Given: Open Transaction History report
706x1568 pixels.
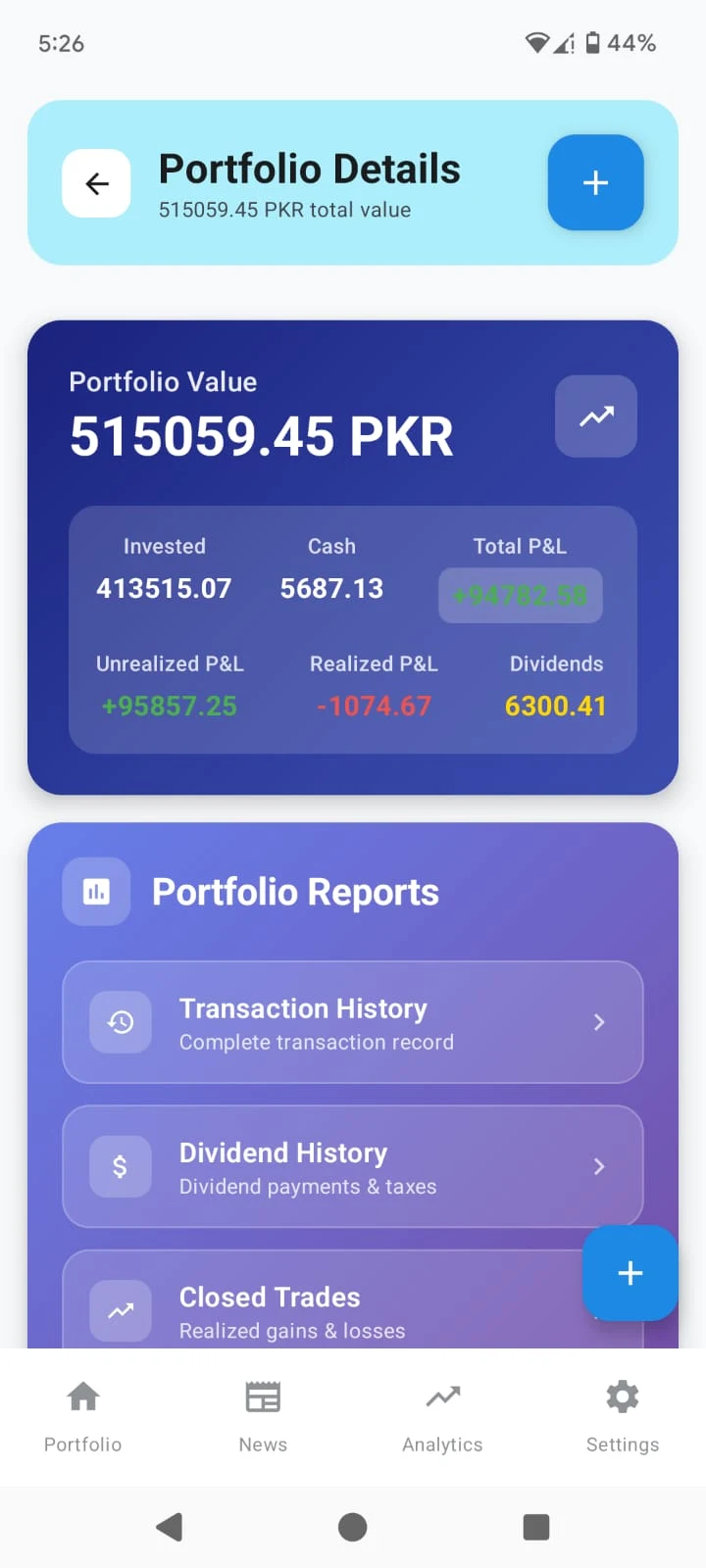Looking at the screenshot, I should point(353,1022).
